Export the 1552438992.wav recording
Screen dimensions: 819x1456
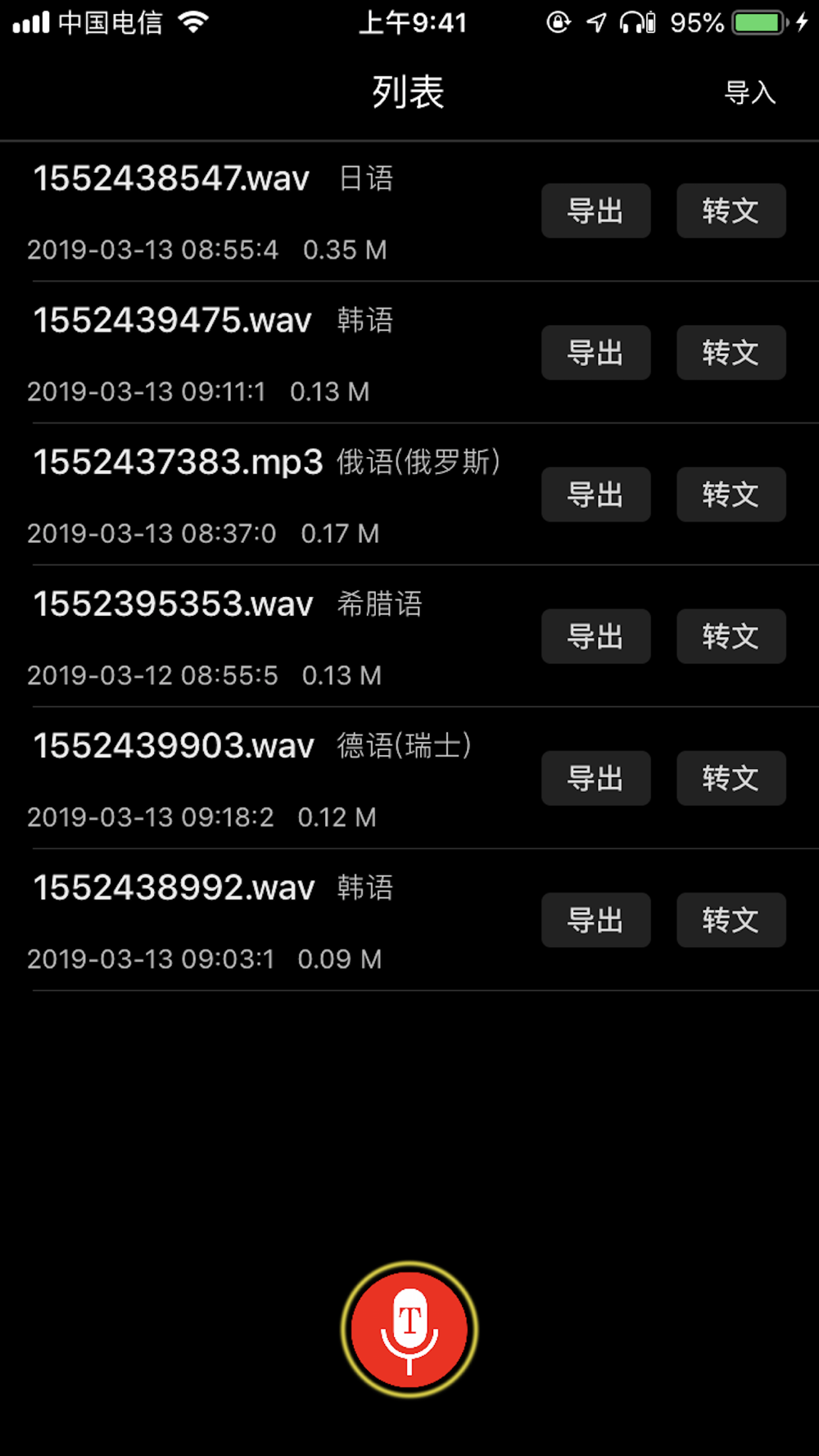click(x=595, y=920)
